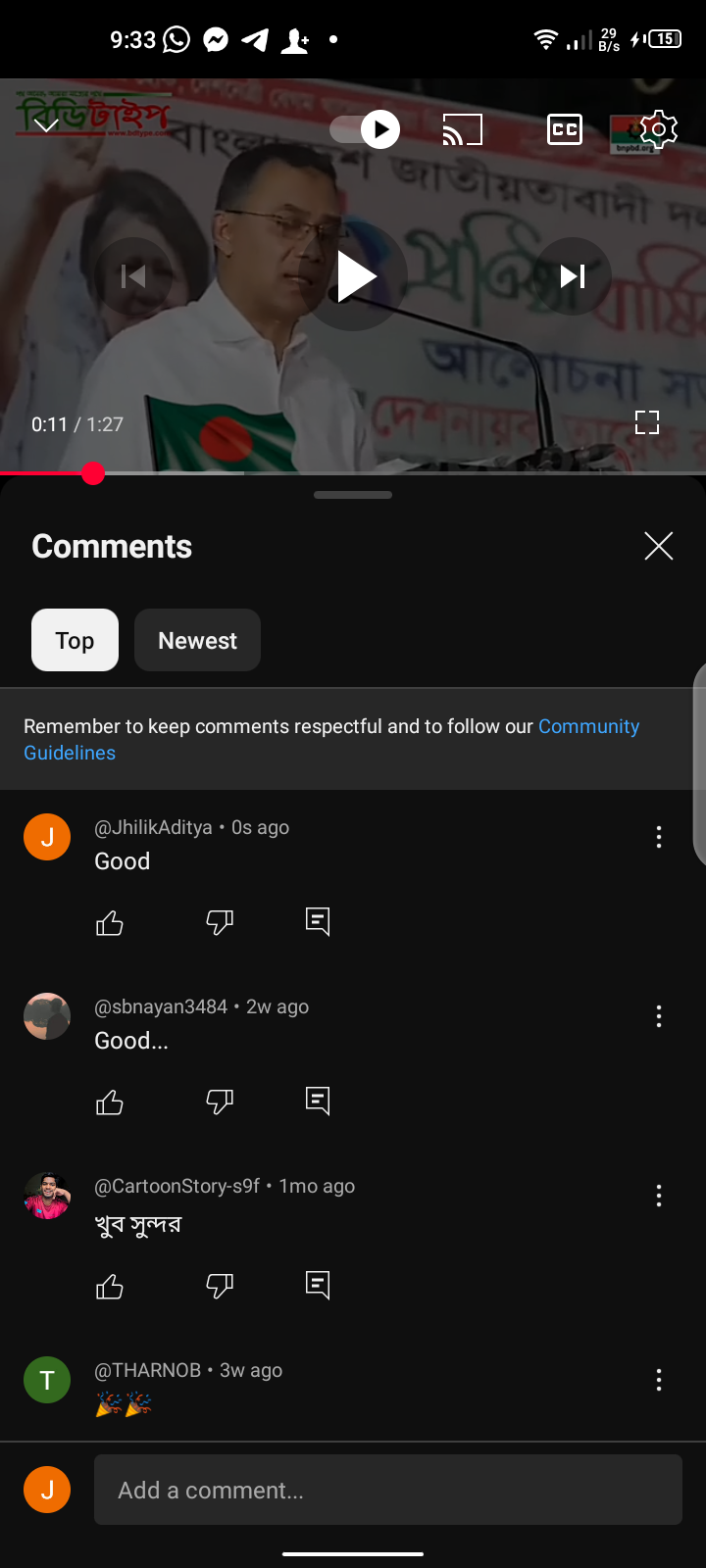Open options for @JhilikAditya's comment
706x1568 pixels.
point(659,837)
